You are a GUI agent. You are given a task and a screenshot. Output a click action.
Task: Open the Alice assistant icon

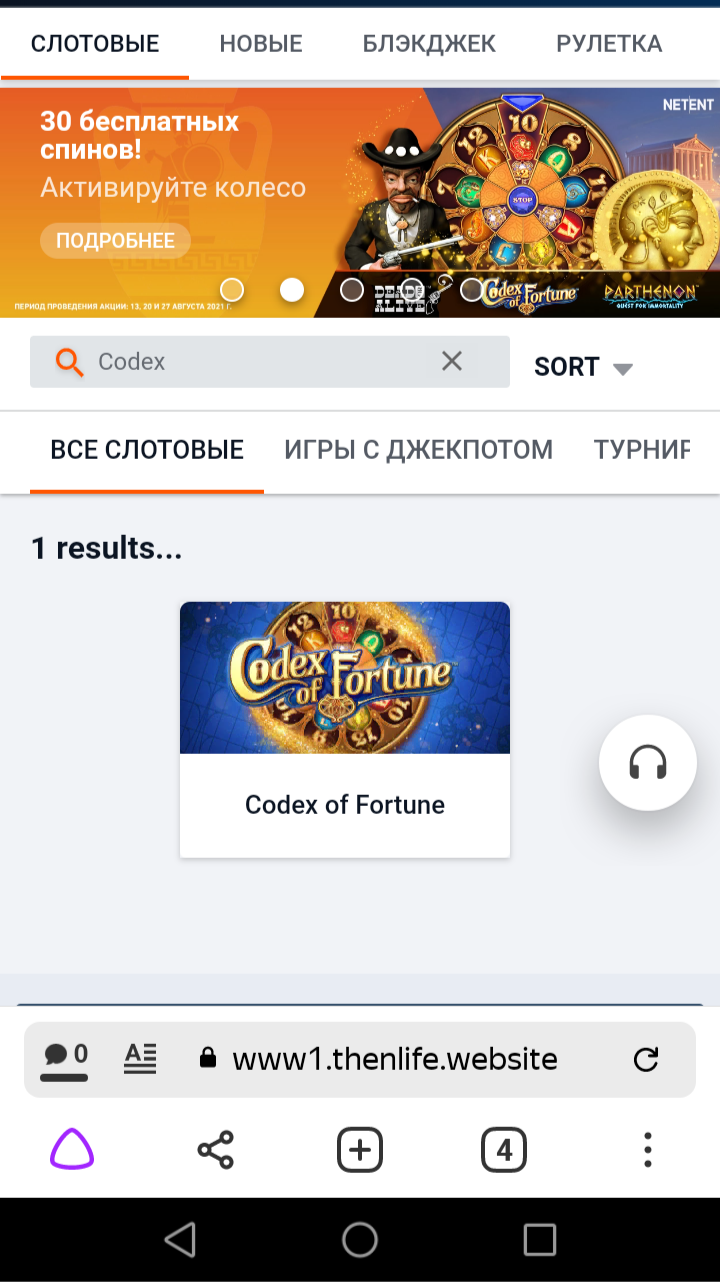pos(72,1150)
